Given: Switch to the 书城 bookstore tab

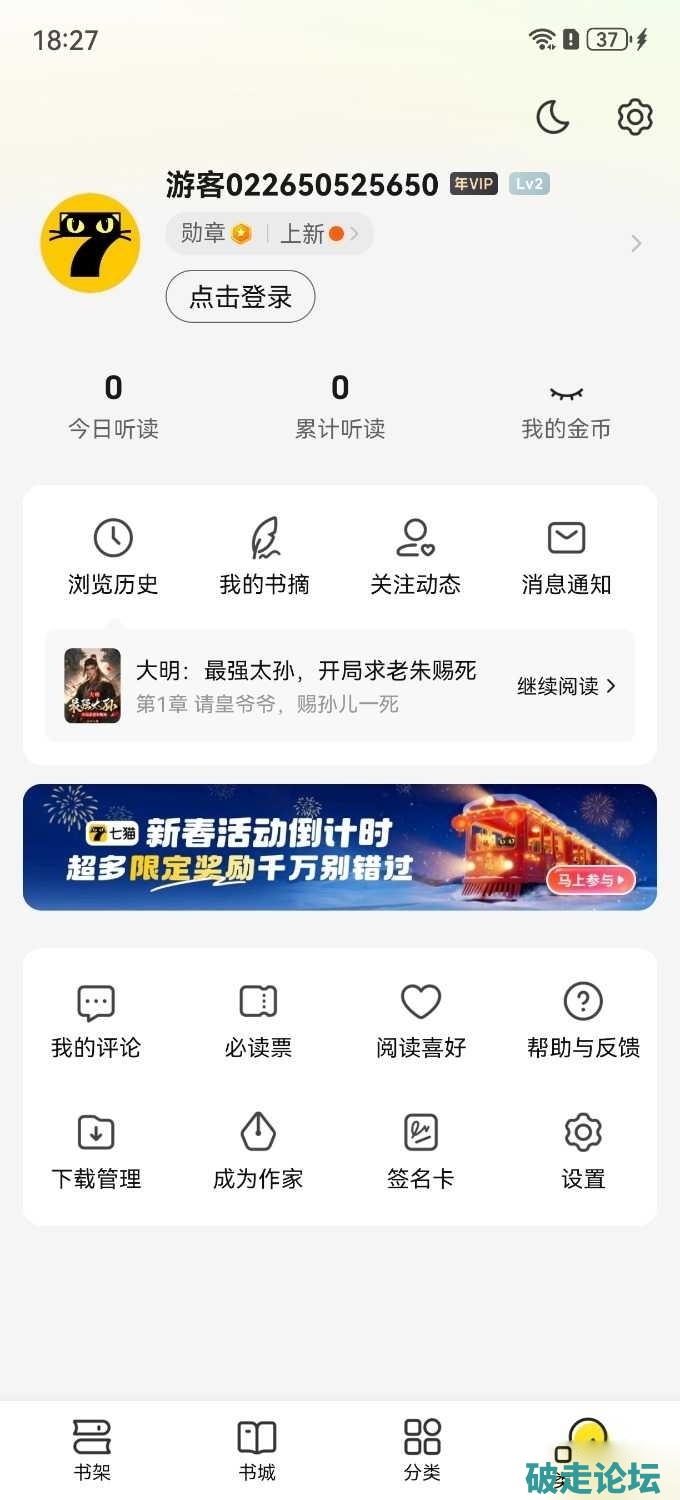Looking at the screenshot, I should point(257,1451).
